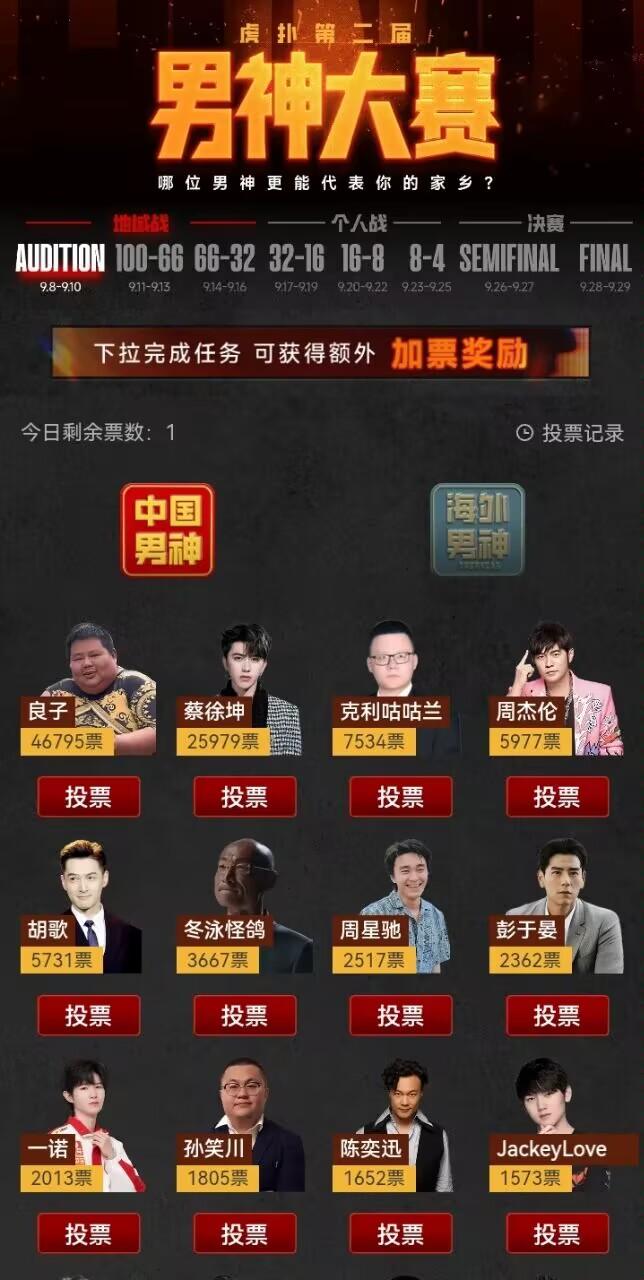Vote for JackeyLove
Screen dimensions: 644x1280
[x=557, y=1234]
